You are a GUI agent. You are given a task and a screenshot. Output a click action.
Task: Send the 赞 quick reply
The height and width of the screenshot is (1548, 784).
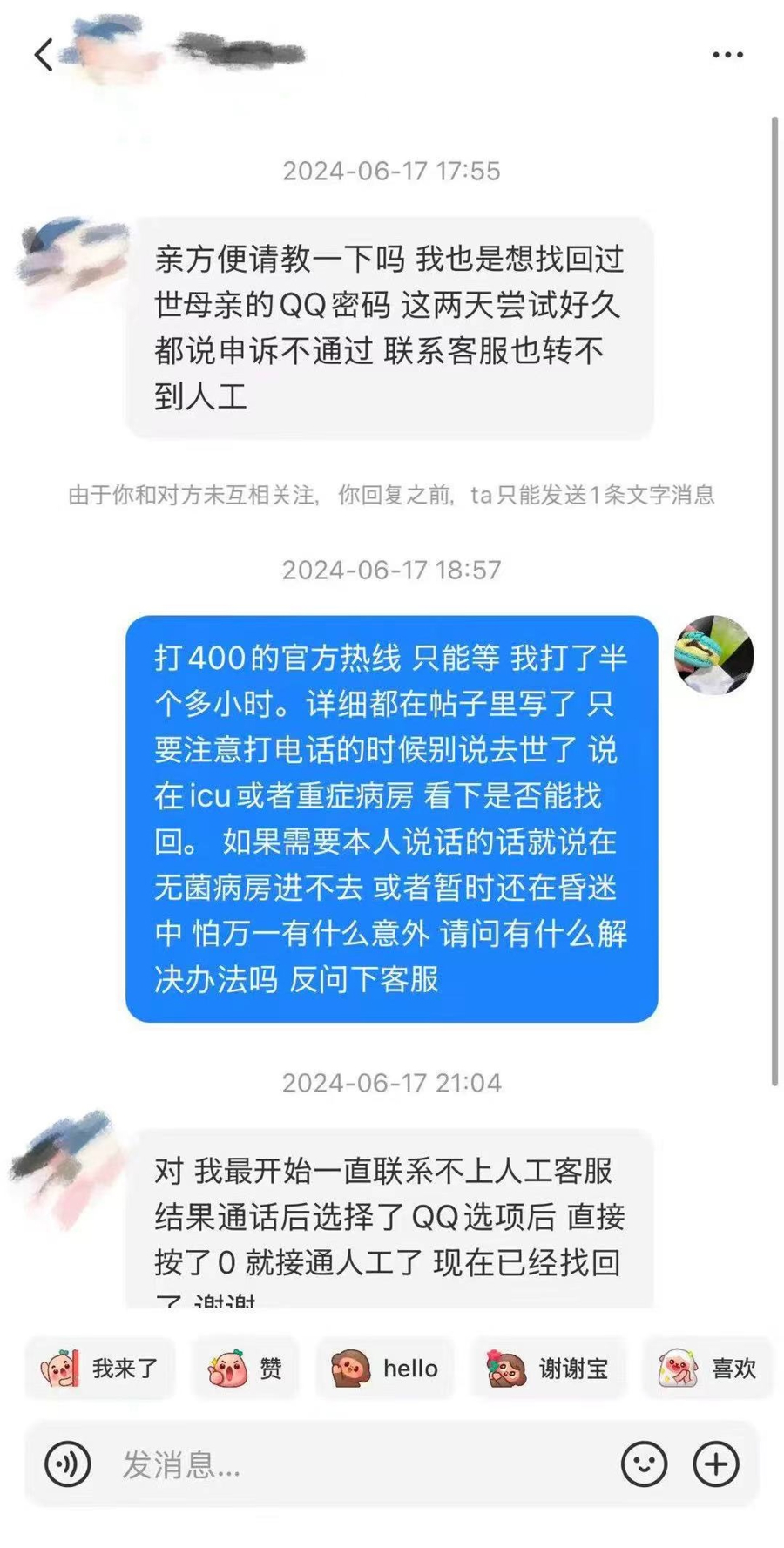246,1369
